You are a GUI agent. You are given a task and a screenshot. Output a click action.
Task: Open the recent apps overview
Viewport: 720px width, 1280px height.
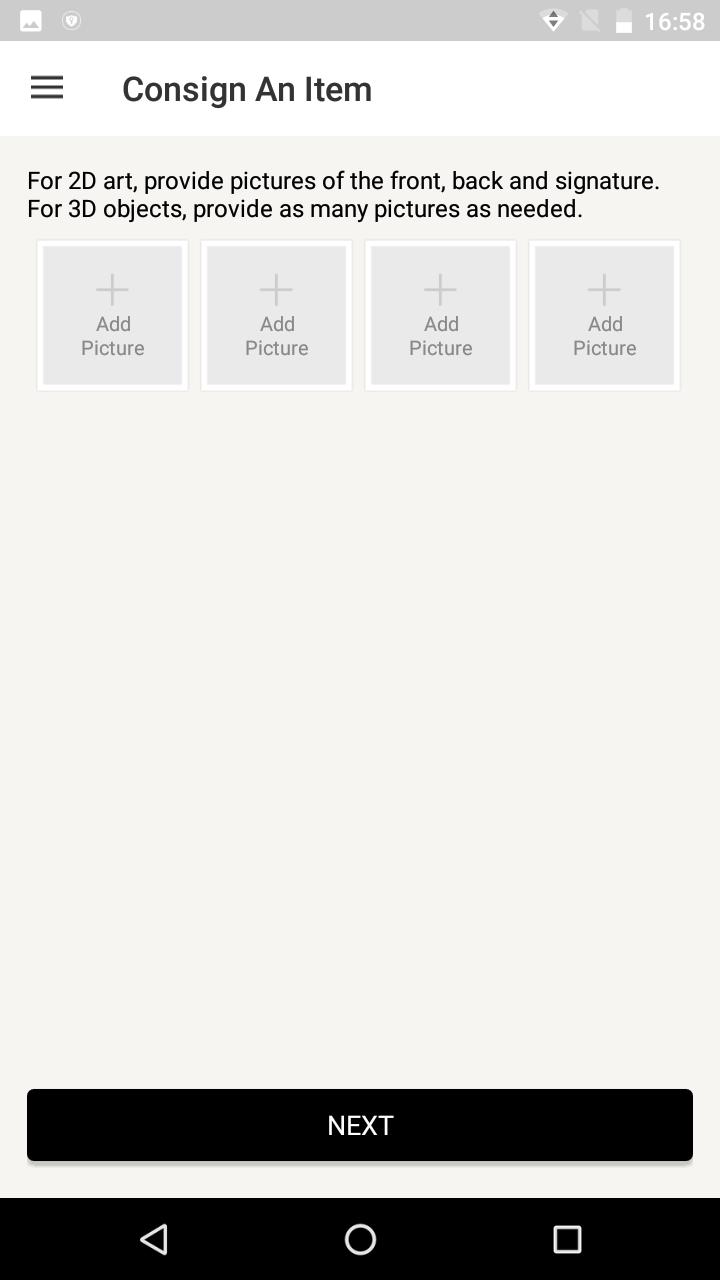click(x=566, y=1239)
